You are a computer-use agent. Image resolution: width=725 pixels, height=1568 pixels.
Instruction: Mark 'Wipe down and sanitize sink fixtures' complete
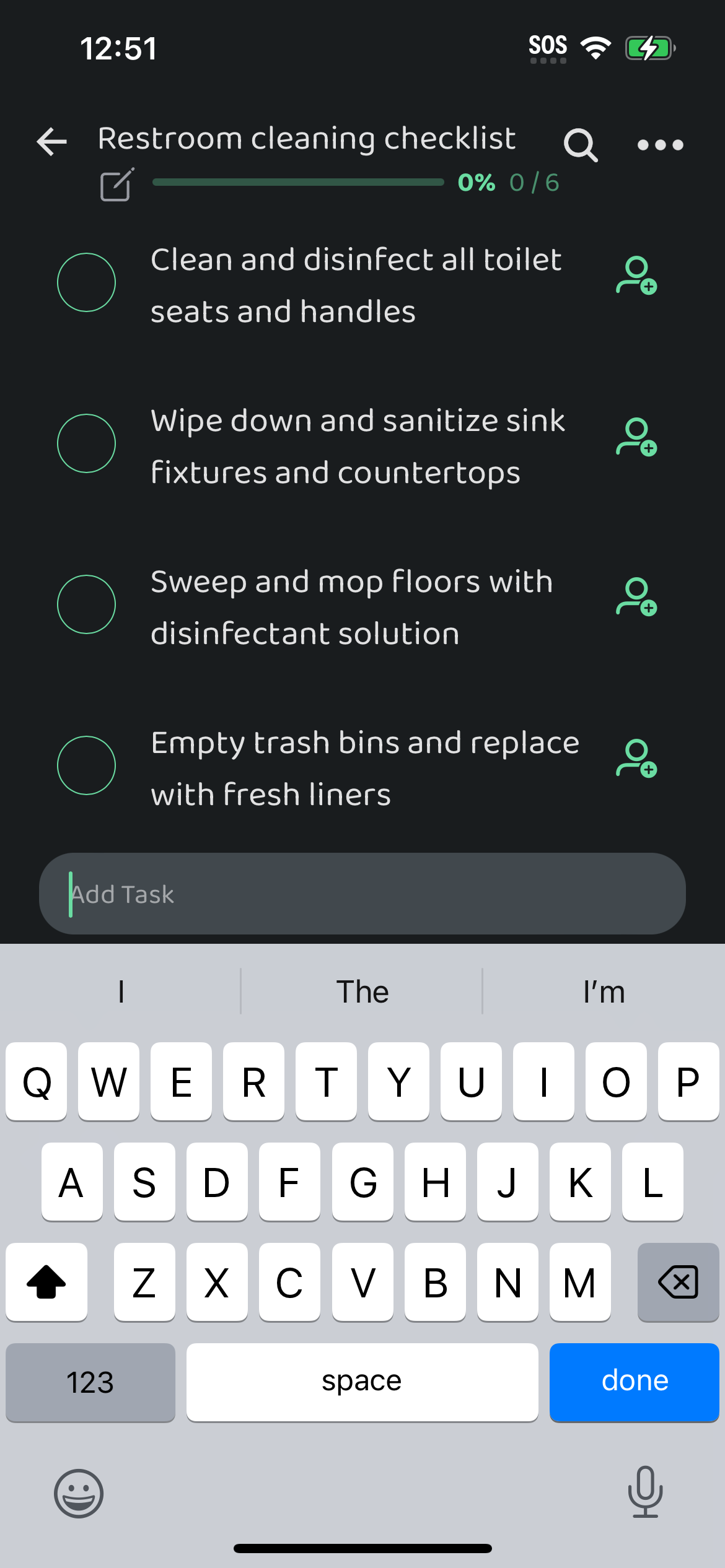(86, 443)
